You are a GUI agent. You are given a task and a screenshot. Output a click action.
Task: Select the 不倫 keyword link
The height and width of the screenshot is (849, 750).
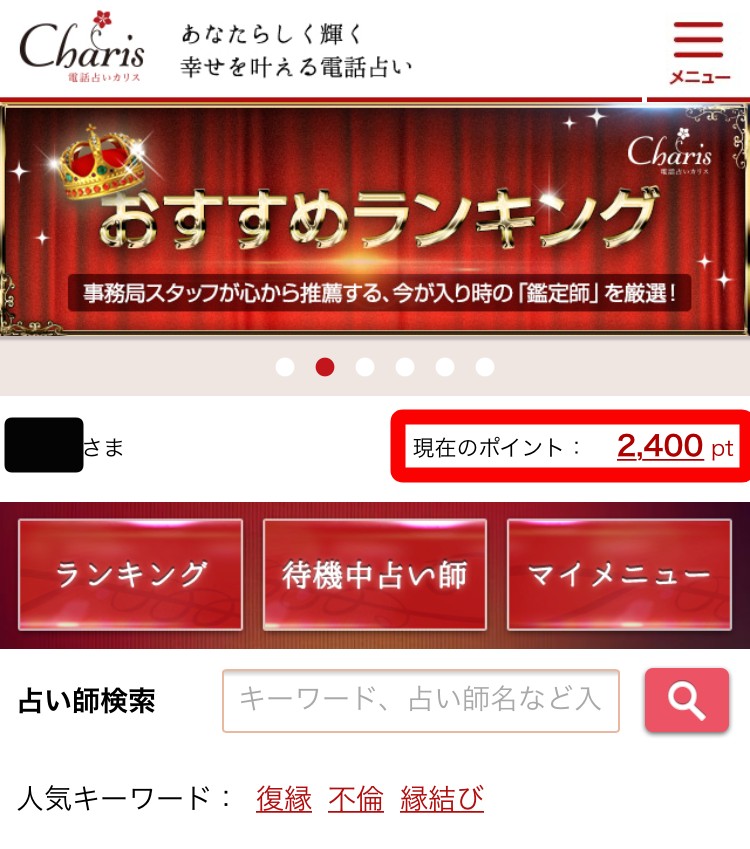(356, 799)
